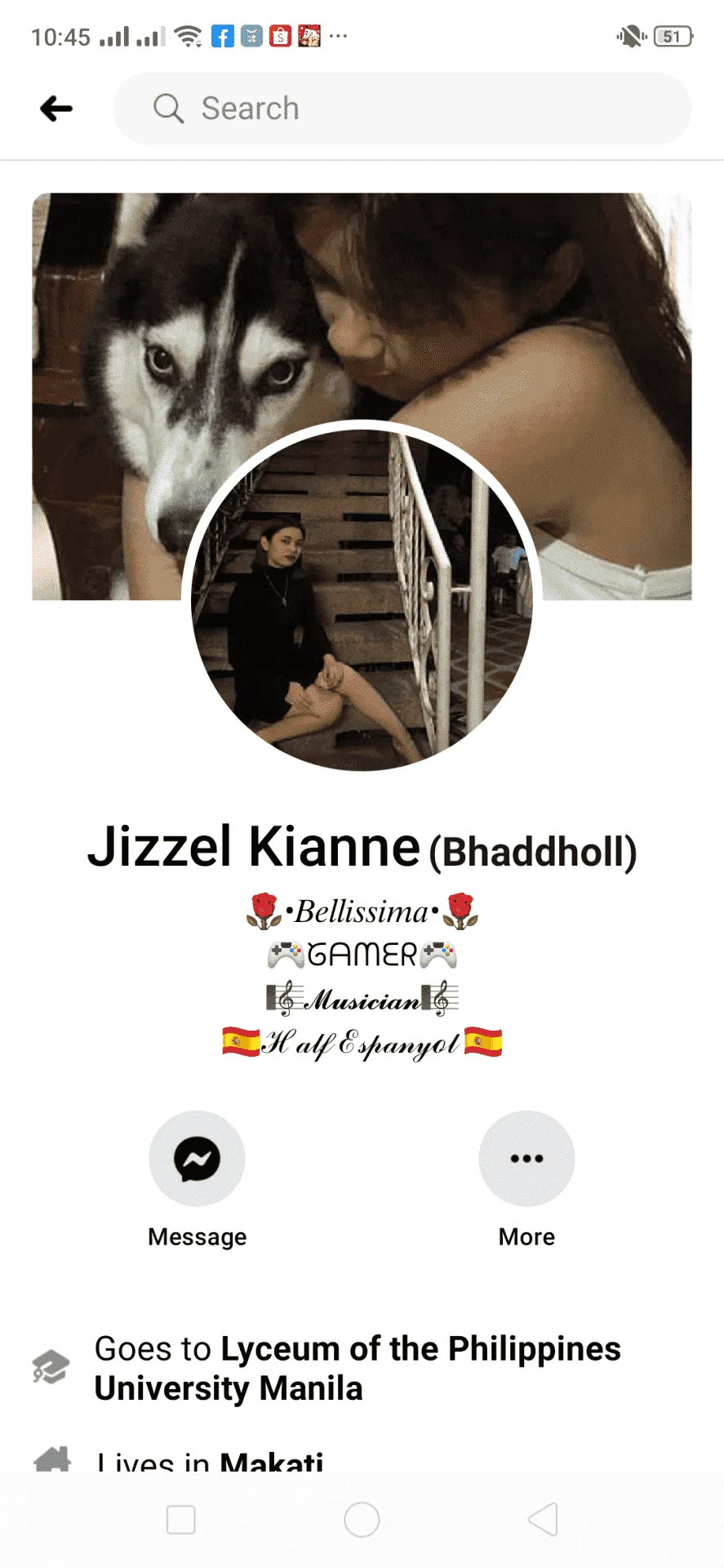Go back using the top arrow
Screen dimensions: 724x1568
pos(56,109)
